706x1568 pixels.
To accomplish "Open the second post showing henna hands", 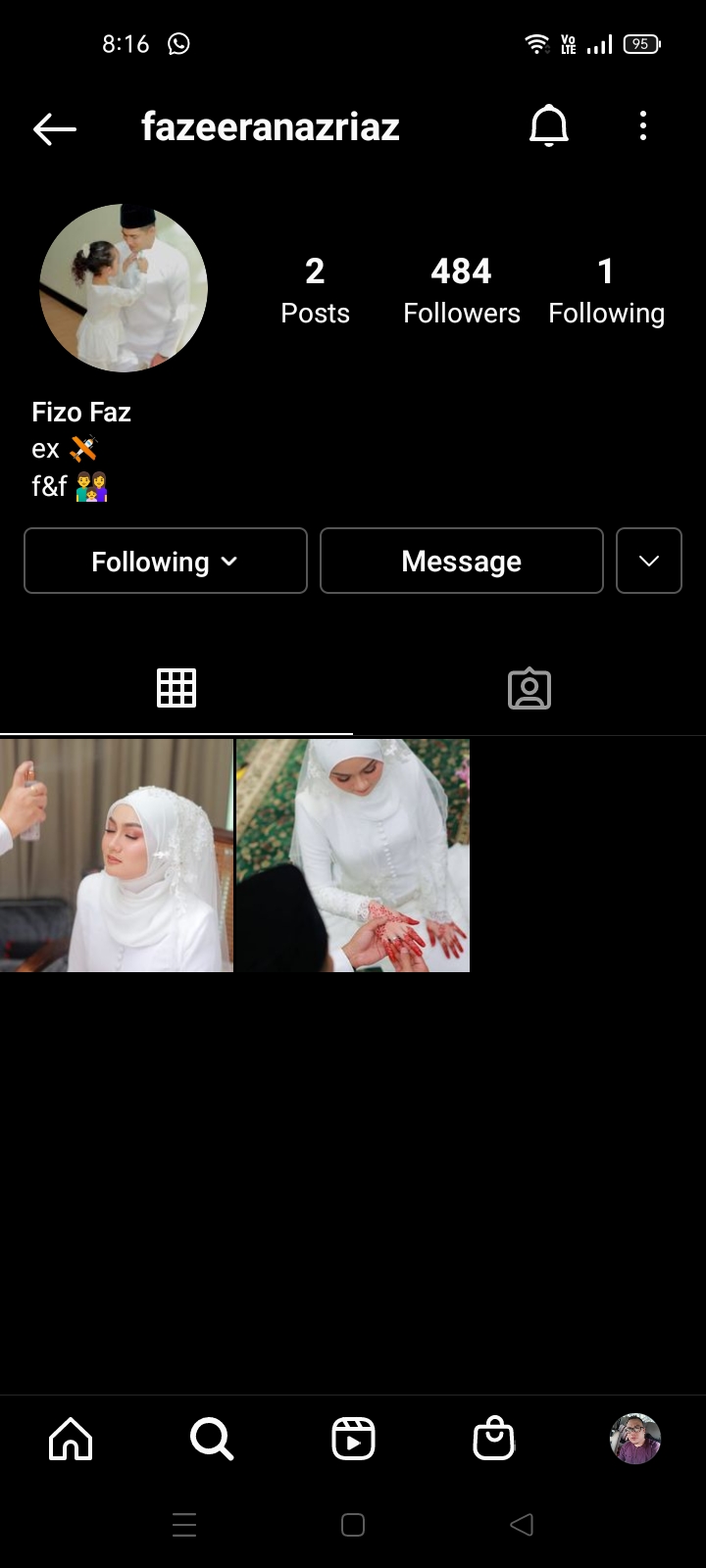I will click(353, 856).
